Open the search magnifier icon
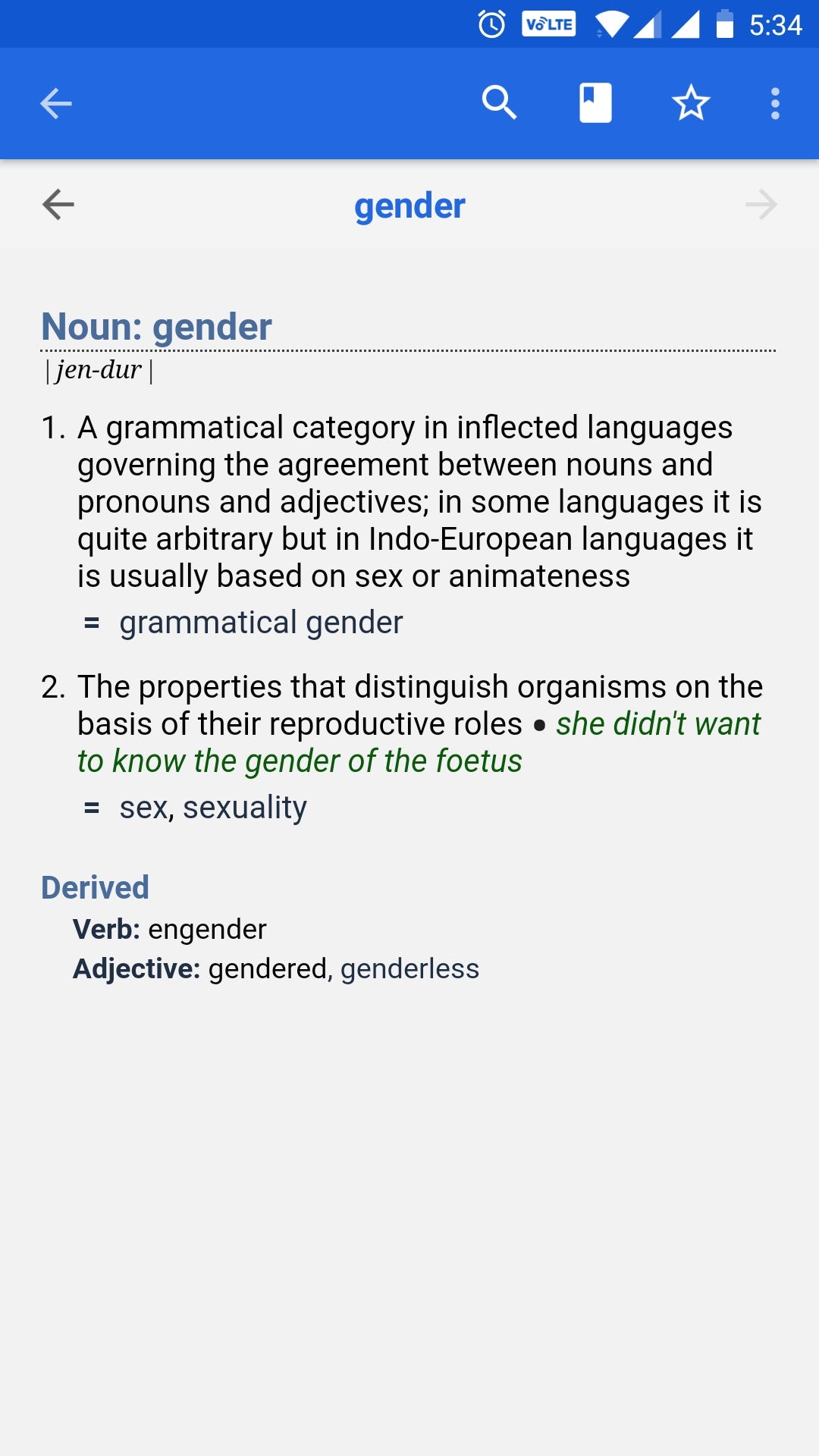 click(x=500, y=103)
